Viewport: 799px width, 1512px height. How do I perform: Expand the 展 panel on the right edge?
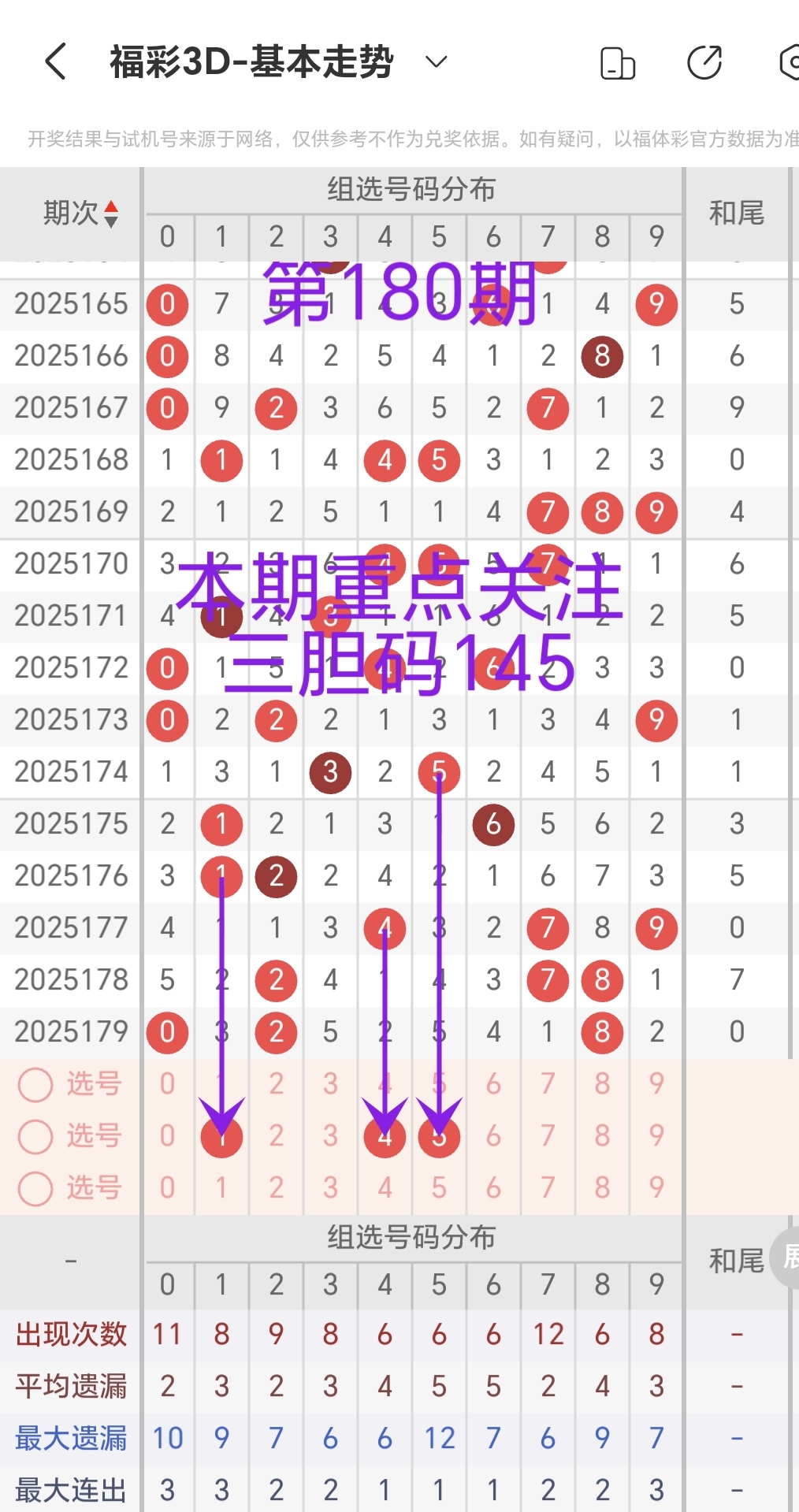[792, 1258]
